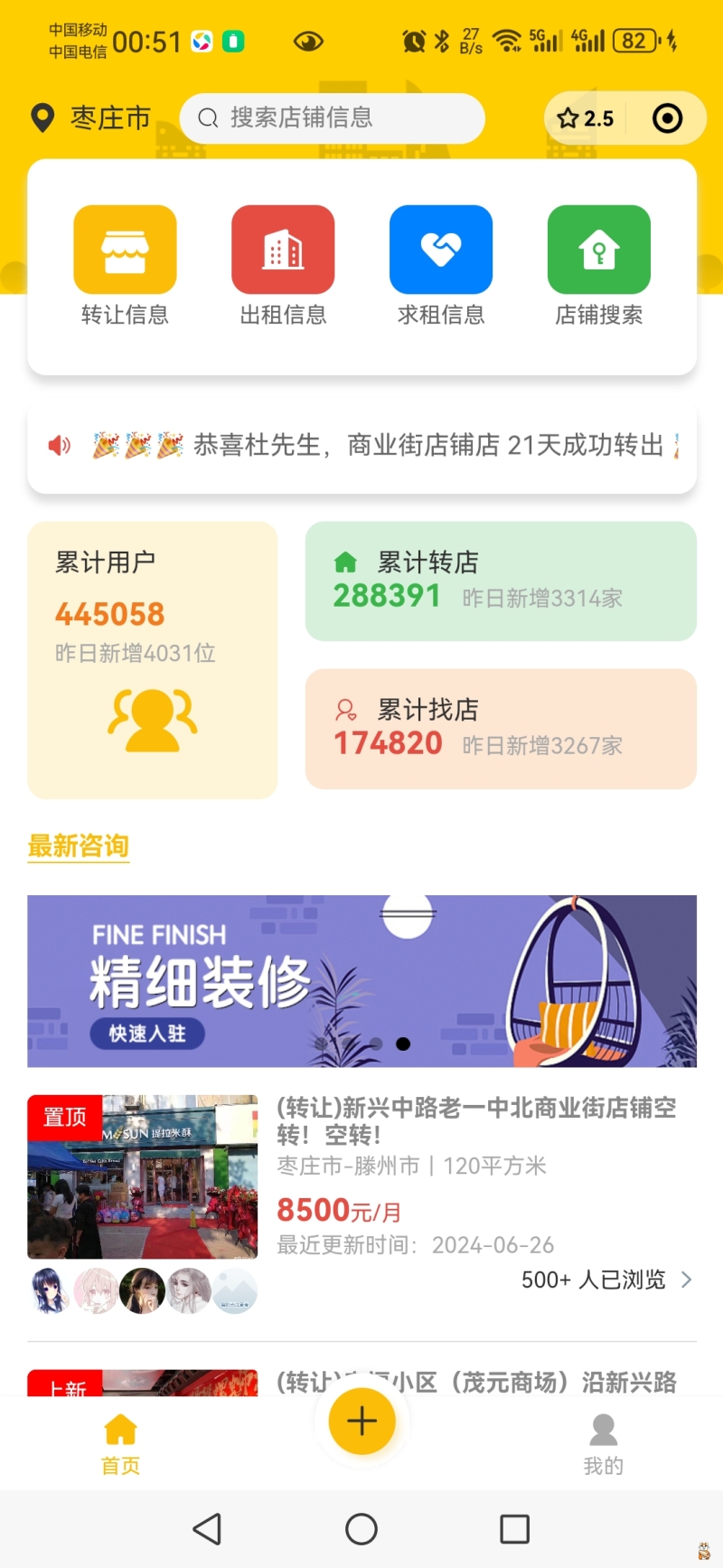Viewport: 723px width, 1568px height.
Task: Open the 新兴中路老一中北商业街 listing
Action: click(x=476, y=1120)
